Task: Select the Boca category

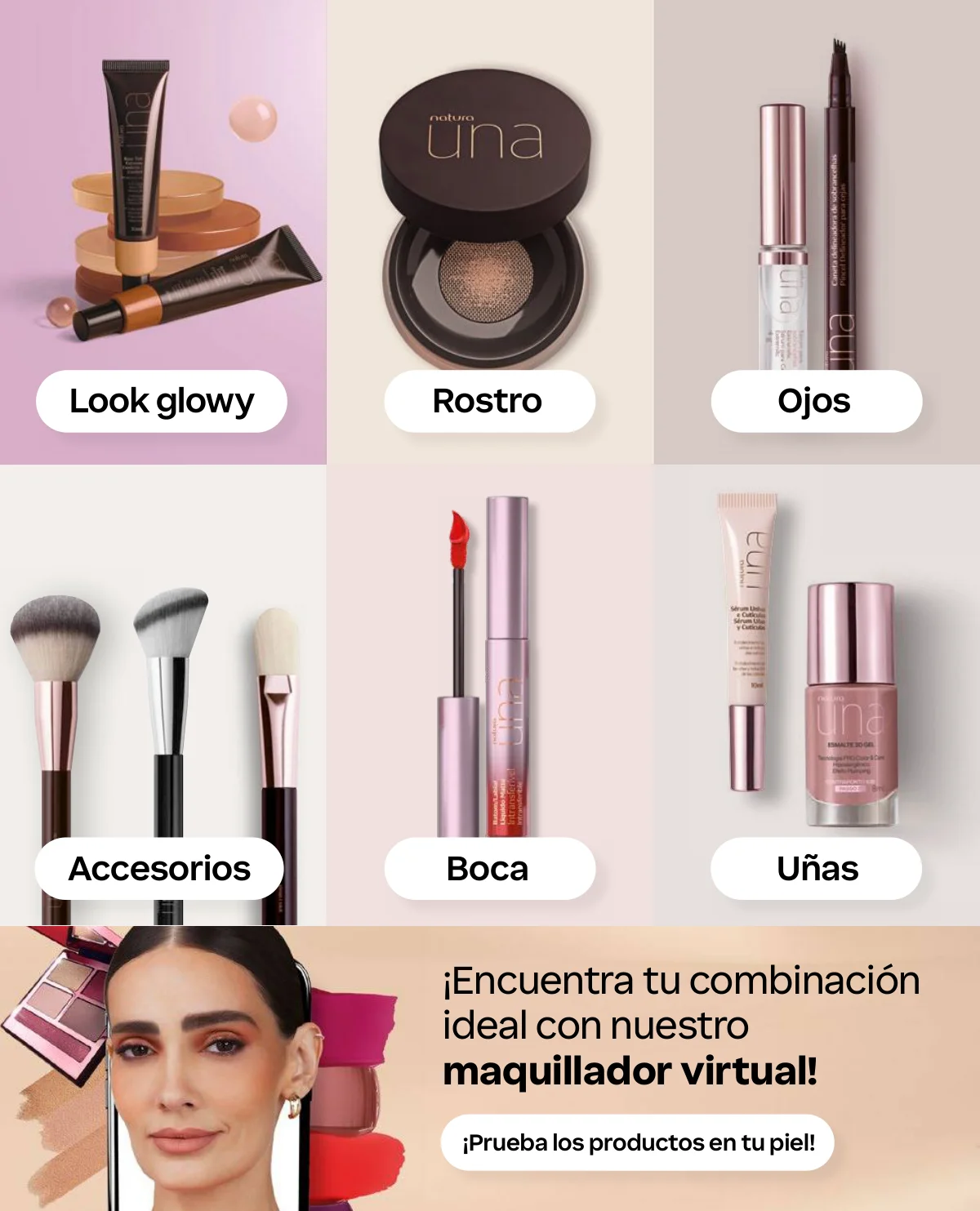Action: coord(489,868)
